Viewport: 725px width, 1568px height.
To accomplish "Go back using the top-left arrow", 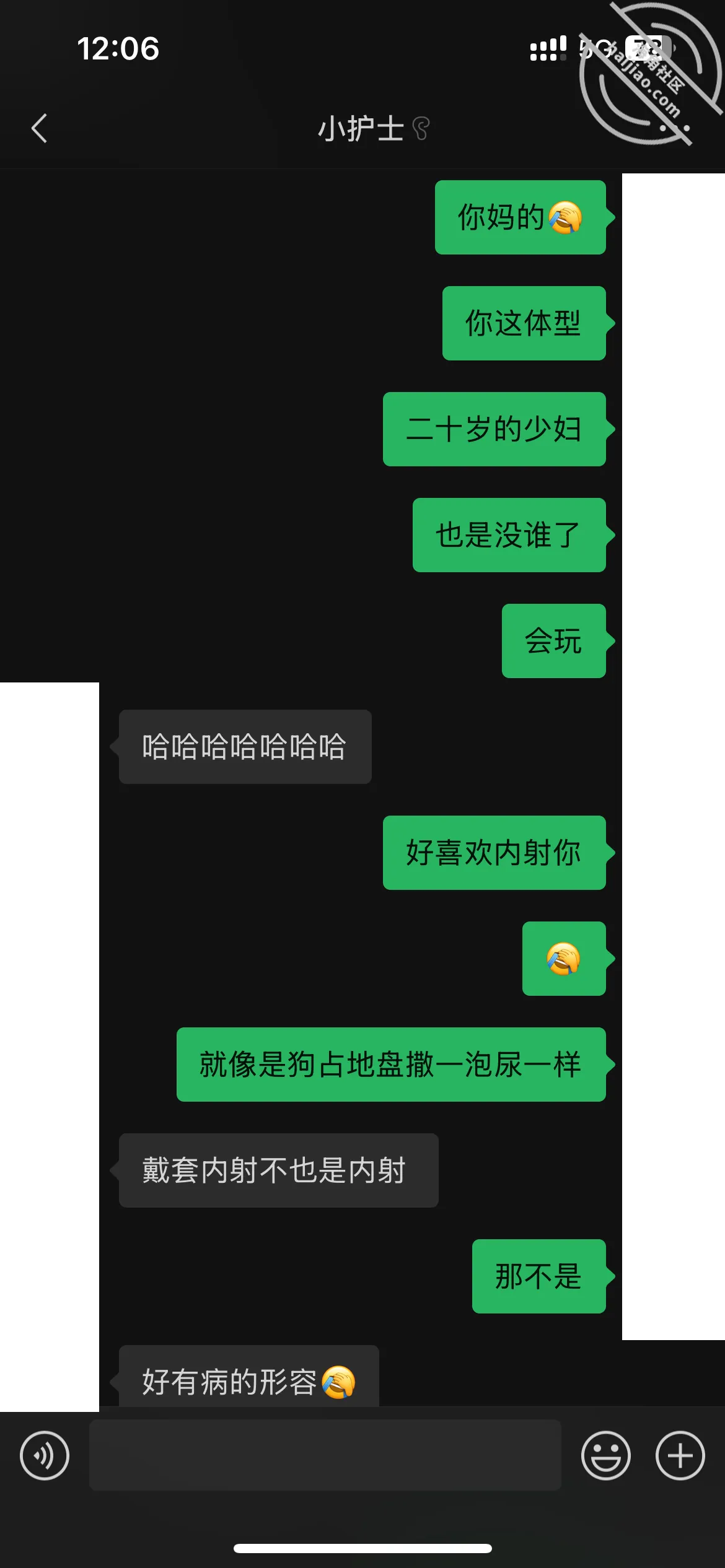I will 40,128.
